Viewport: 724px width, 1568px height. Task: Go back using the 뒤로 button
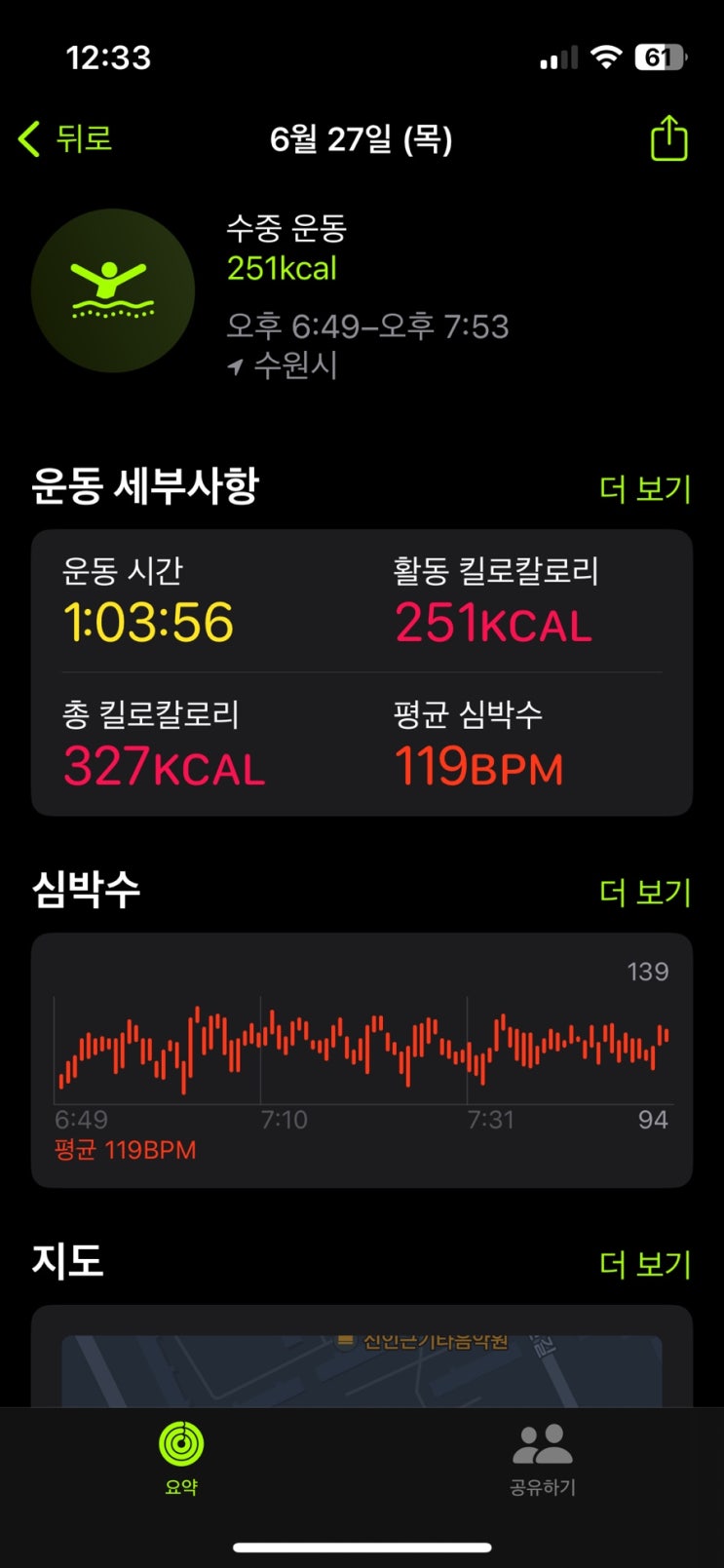tap(66, 138)
